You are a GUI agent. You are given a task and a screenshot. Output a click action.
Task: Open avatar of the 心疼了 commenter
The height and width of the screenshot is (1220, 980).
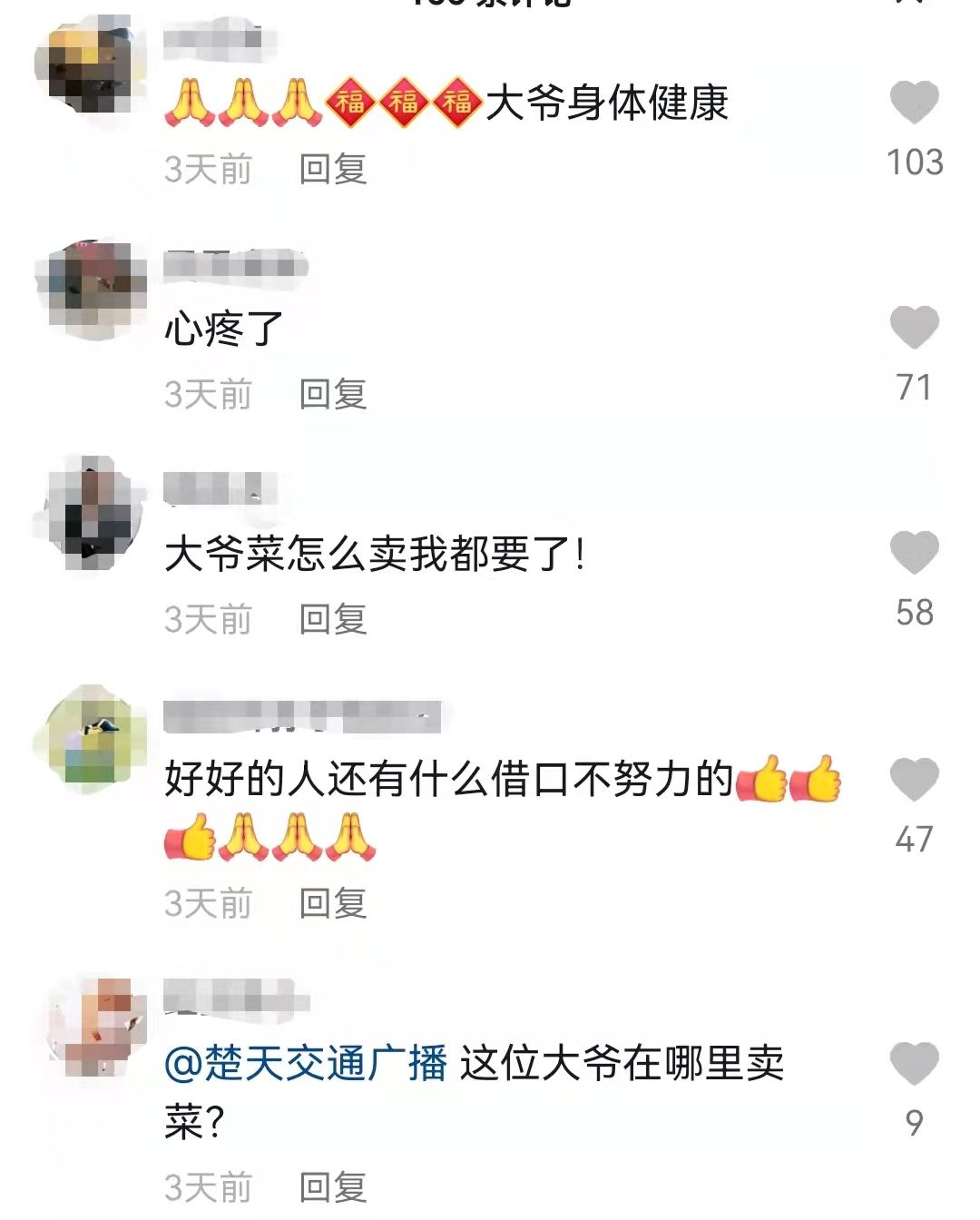pyautogui.click(x=91, y=289)
